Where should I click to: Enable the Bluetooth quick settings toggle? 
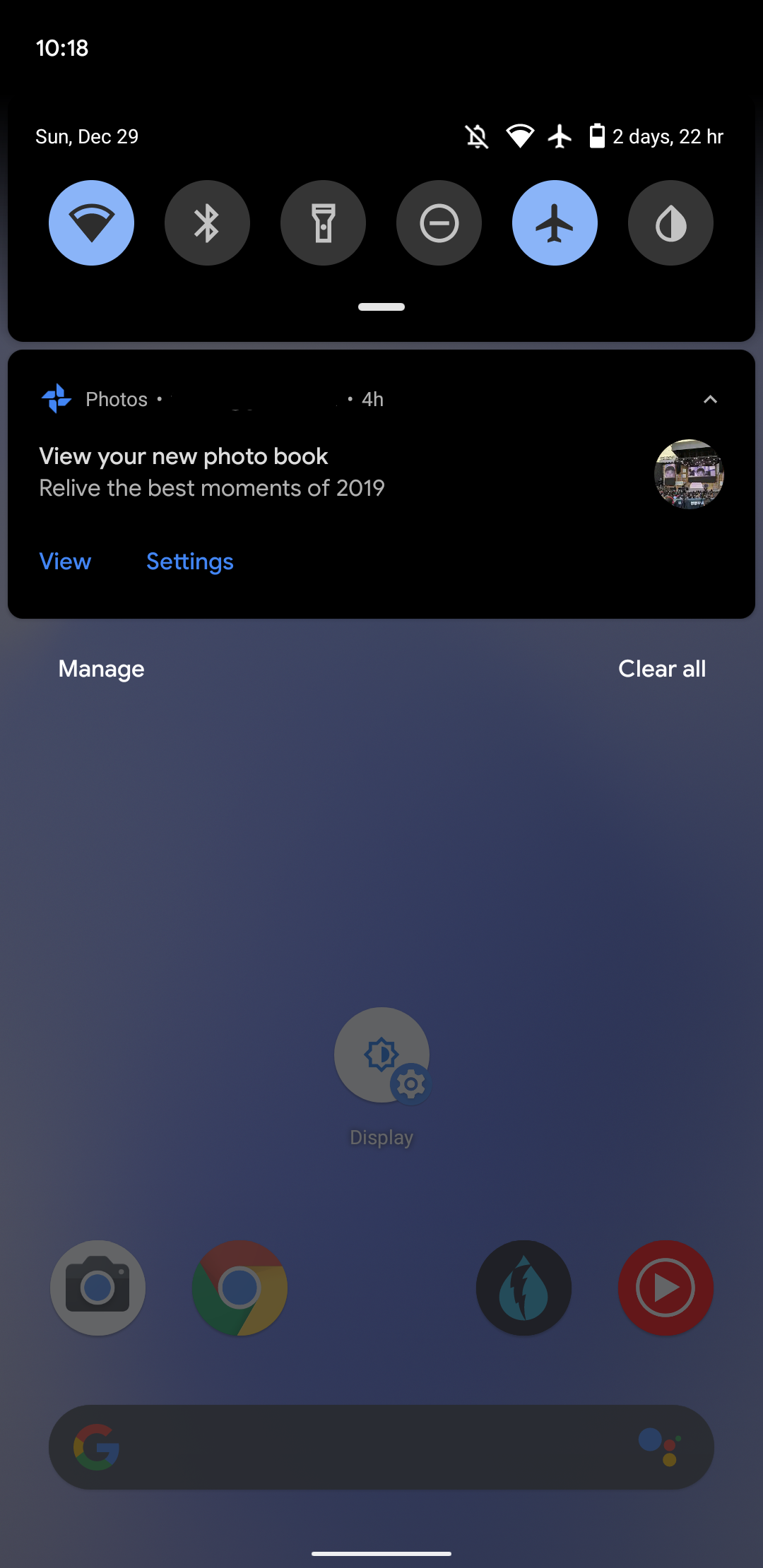[207, 222]
